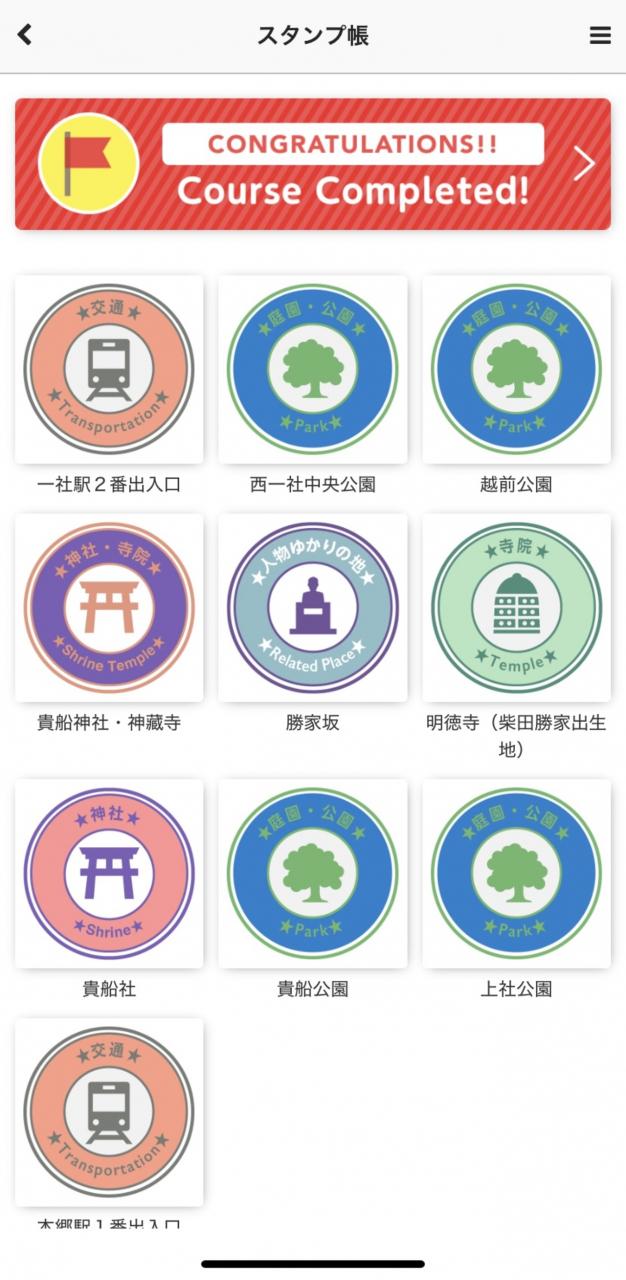Tap the 勝家坂 Related Place stamp
The image size is (626, 1280).
tap(313, 608)
